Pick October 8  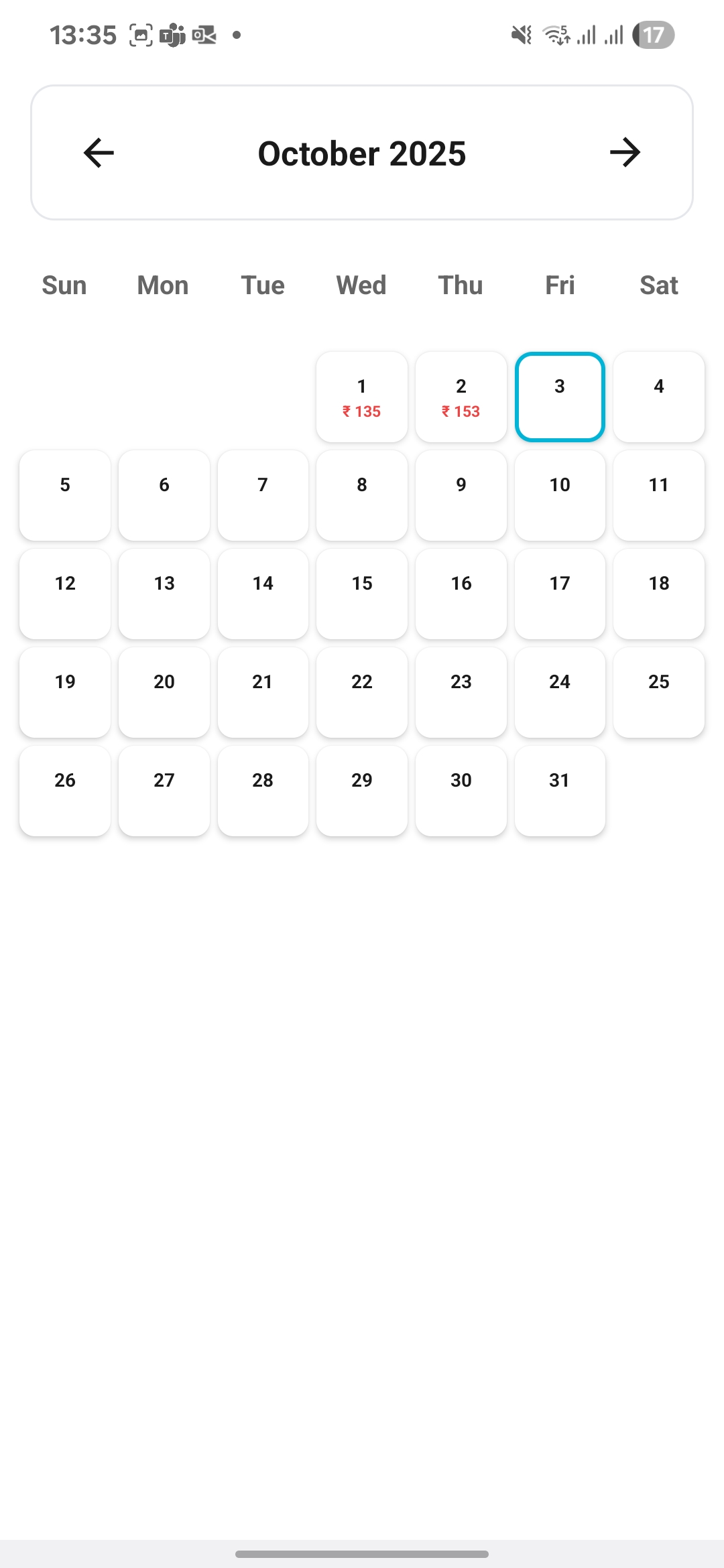pos(361,495)
